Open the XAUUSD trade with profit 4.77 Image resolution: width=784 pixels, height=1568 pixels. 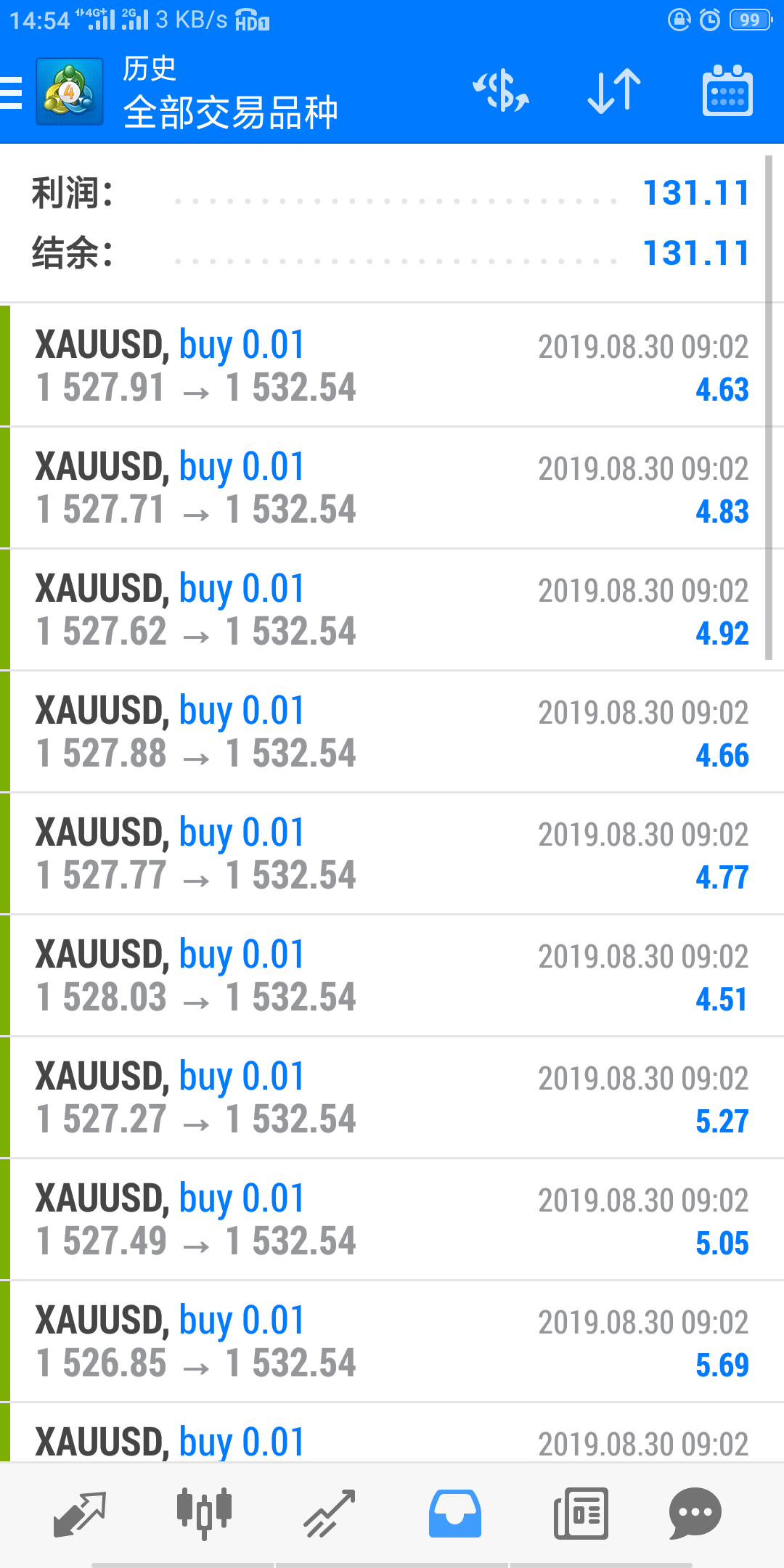tap(392, 854)
